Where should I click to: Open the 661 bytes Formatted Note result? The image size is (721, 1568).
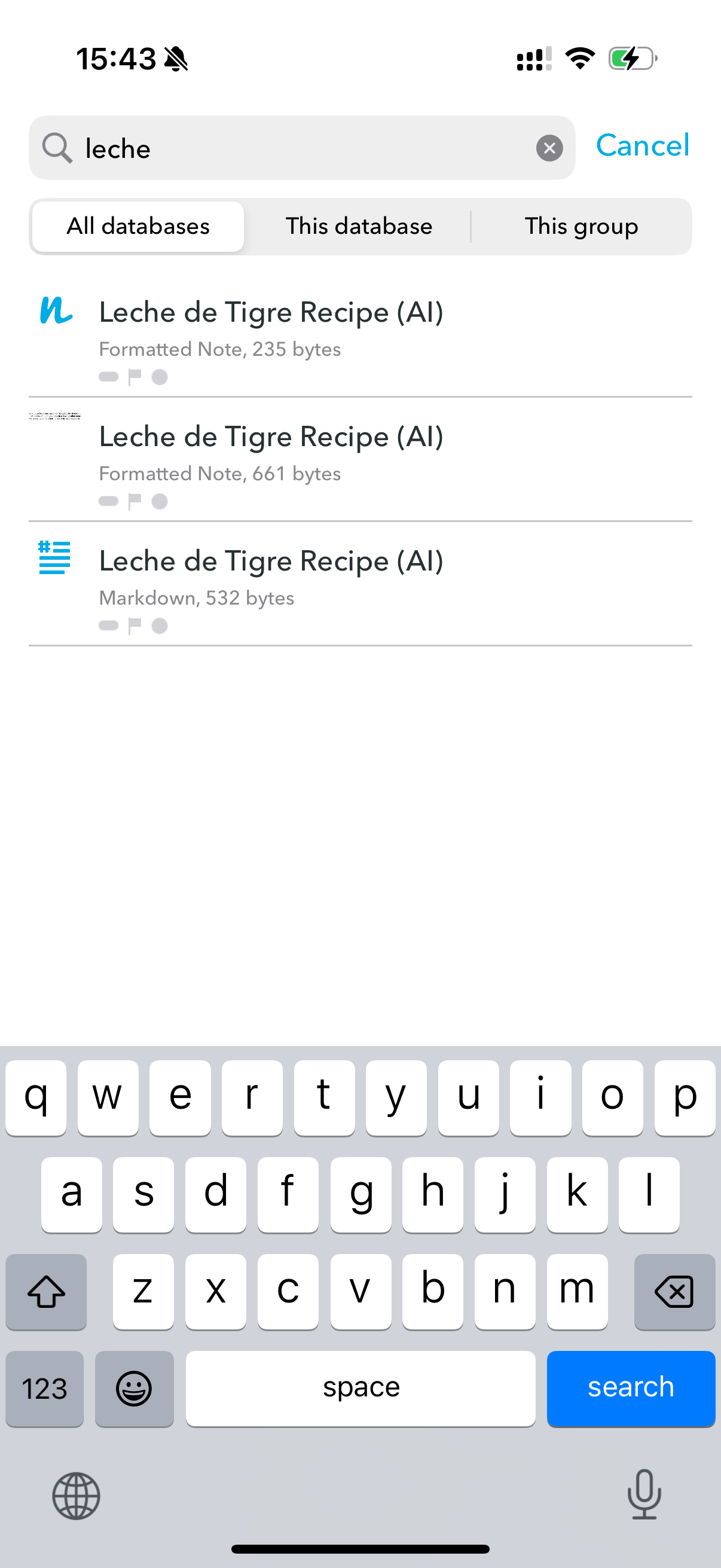tap(360, 460)
